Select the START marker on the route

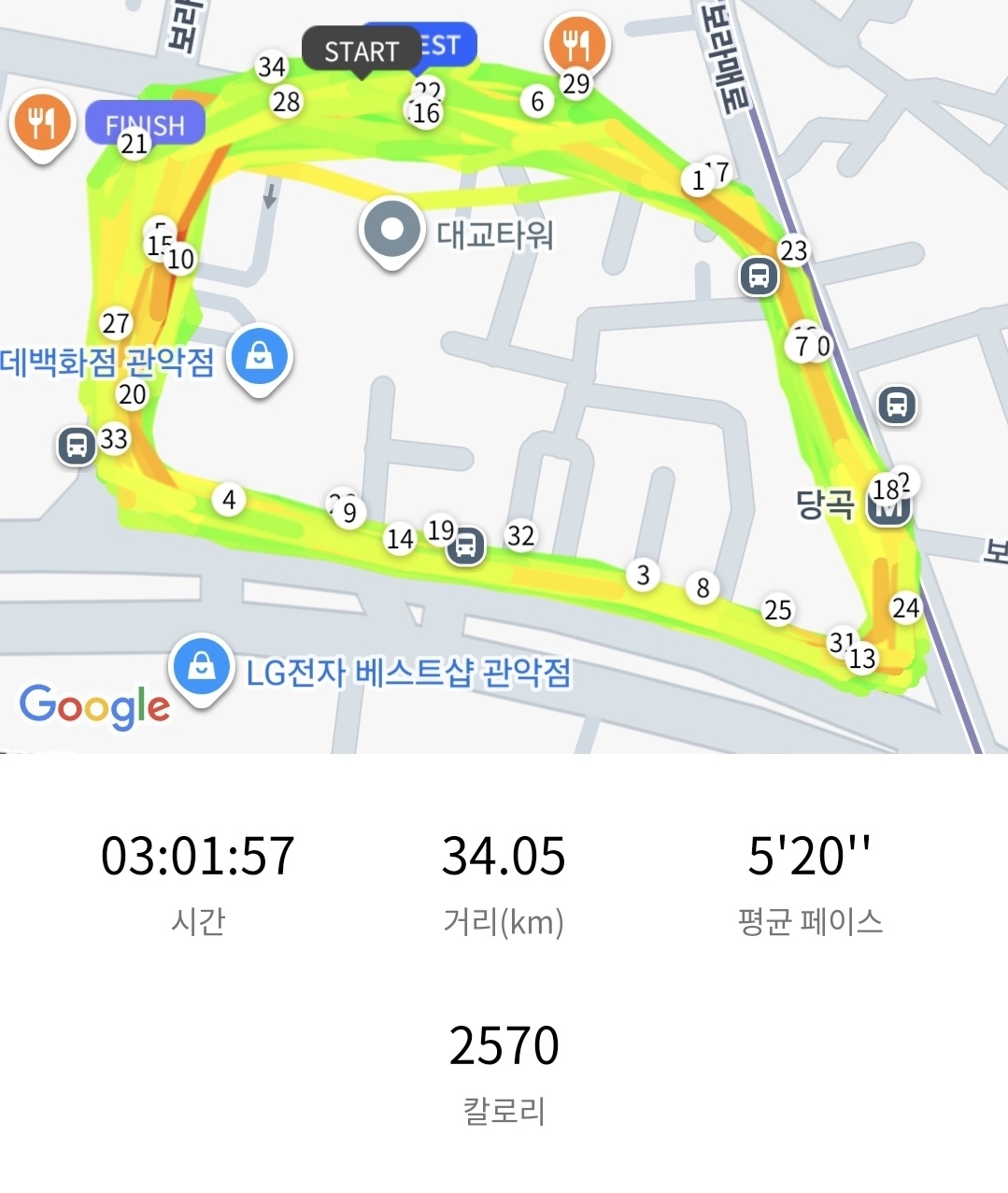(362, 51)
